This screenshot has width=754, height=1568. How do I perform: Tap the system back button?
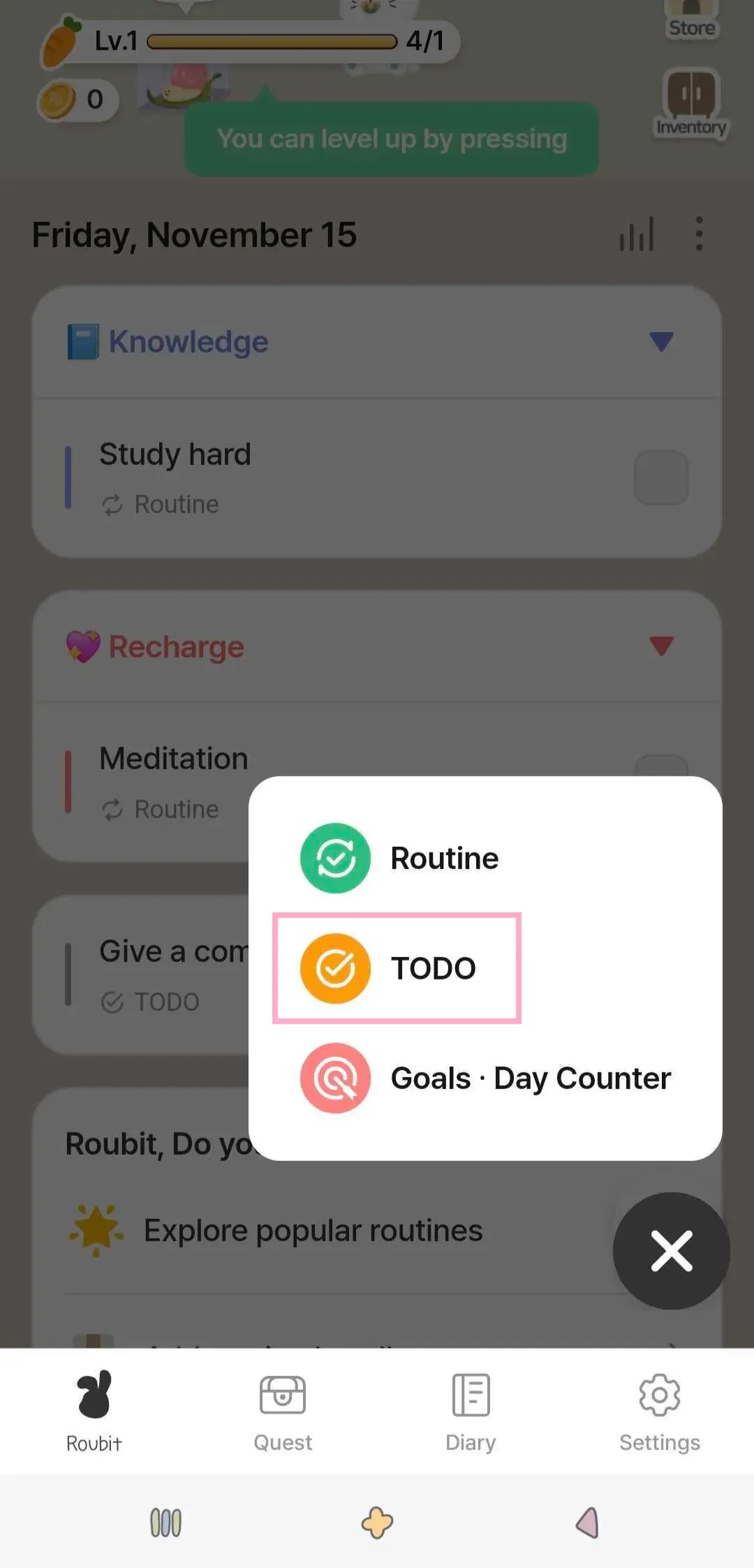pyautogui.click(x=587, y=1523)
